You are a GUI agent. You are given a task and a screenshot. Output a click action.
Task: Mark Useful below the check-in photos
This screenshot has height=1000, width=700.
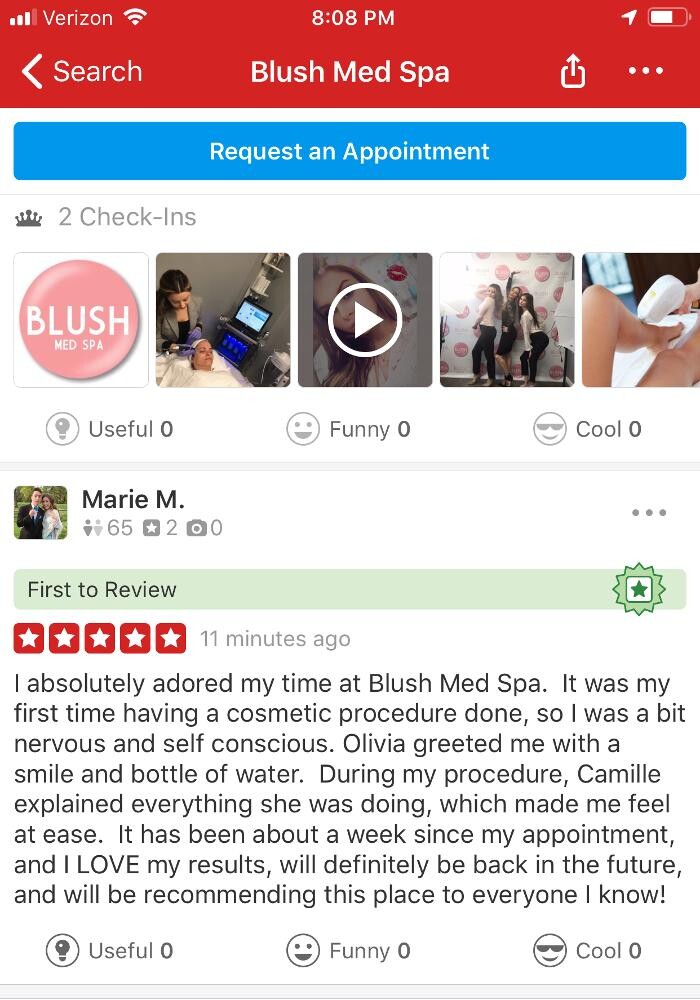pos(110,429)
